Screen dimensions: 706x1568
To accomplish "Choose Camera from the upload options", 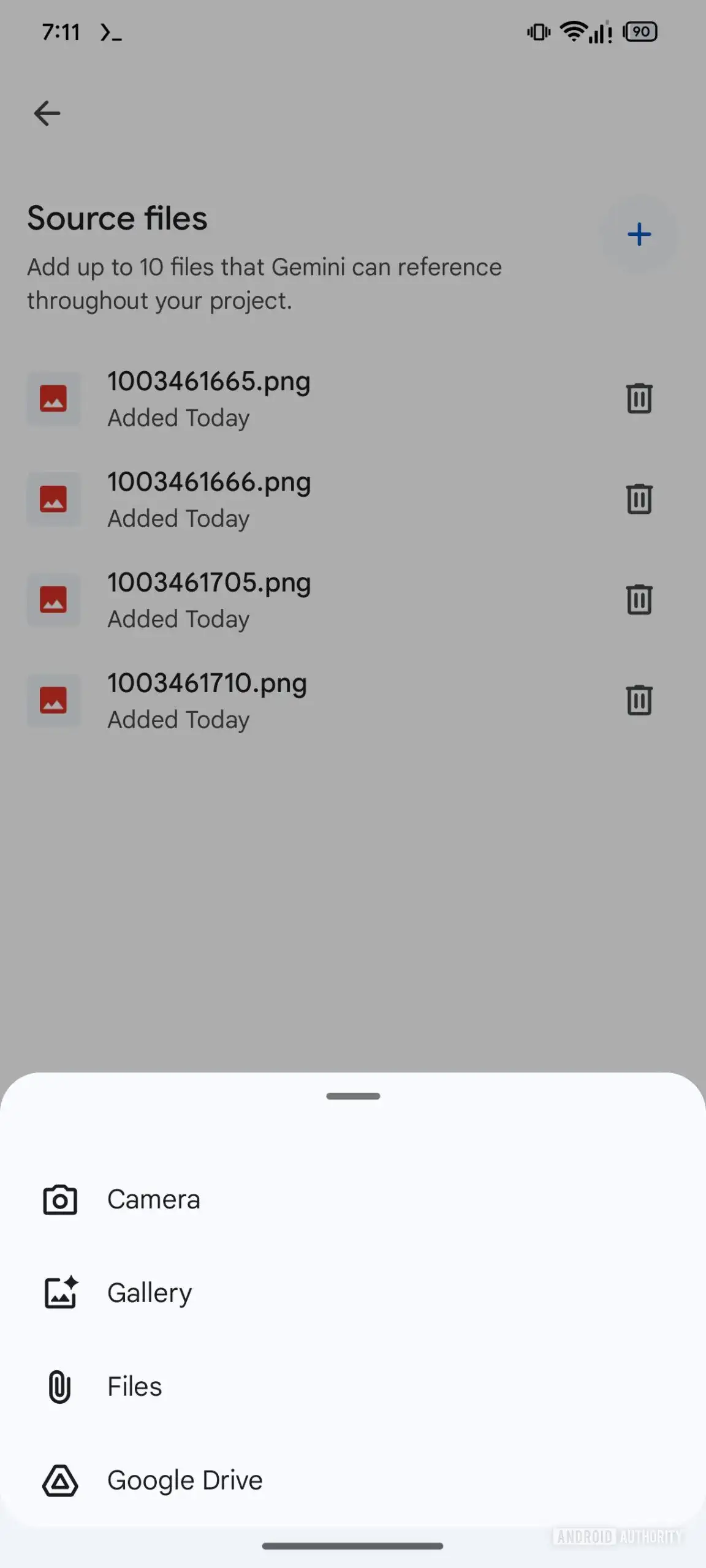I will coord(153,1200).
